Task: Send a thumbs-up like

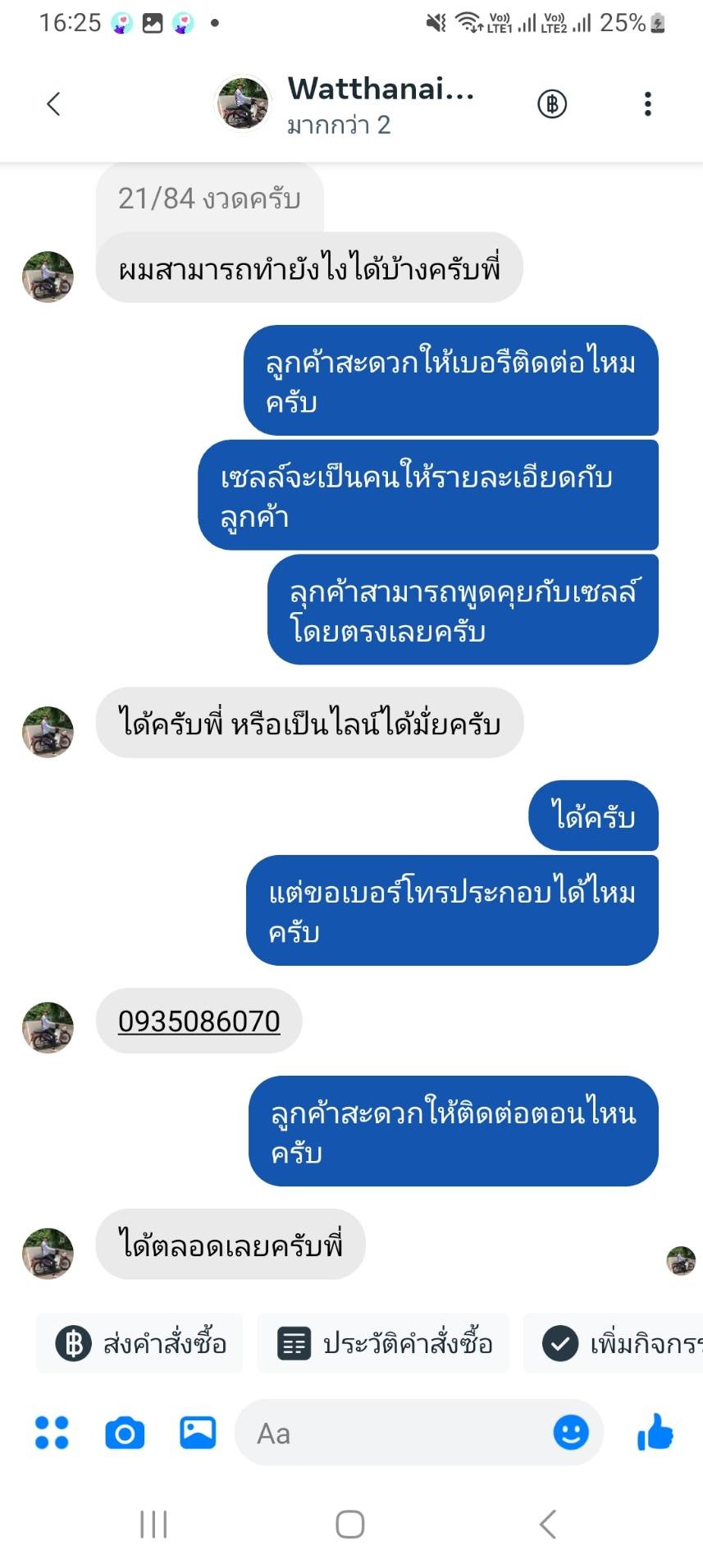Action: pos(655,1433)
